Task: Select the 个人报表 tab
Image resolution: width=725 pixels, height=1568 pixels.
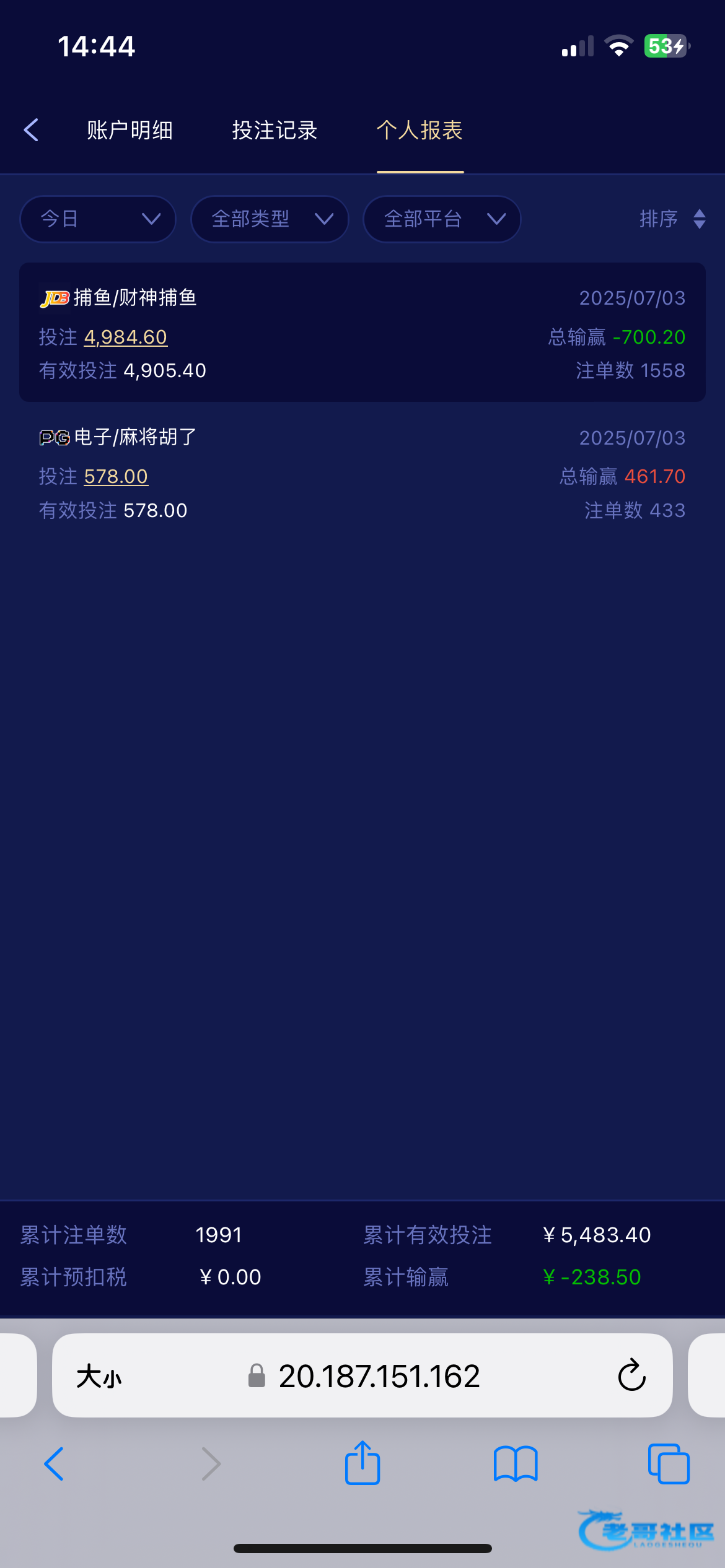Action: [420, 130]
